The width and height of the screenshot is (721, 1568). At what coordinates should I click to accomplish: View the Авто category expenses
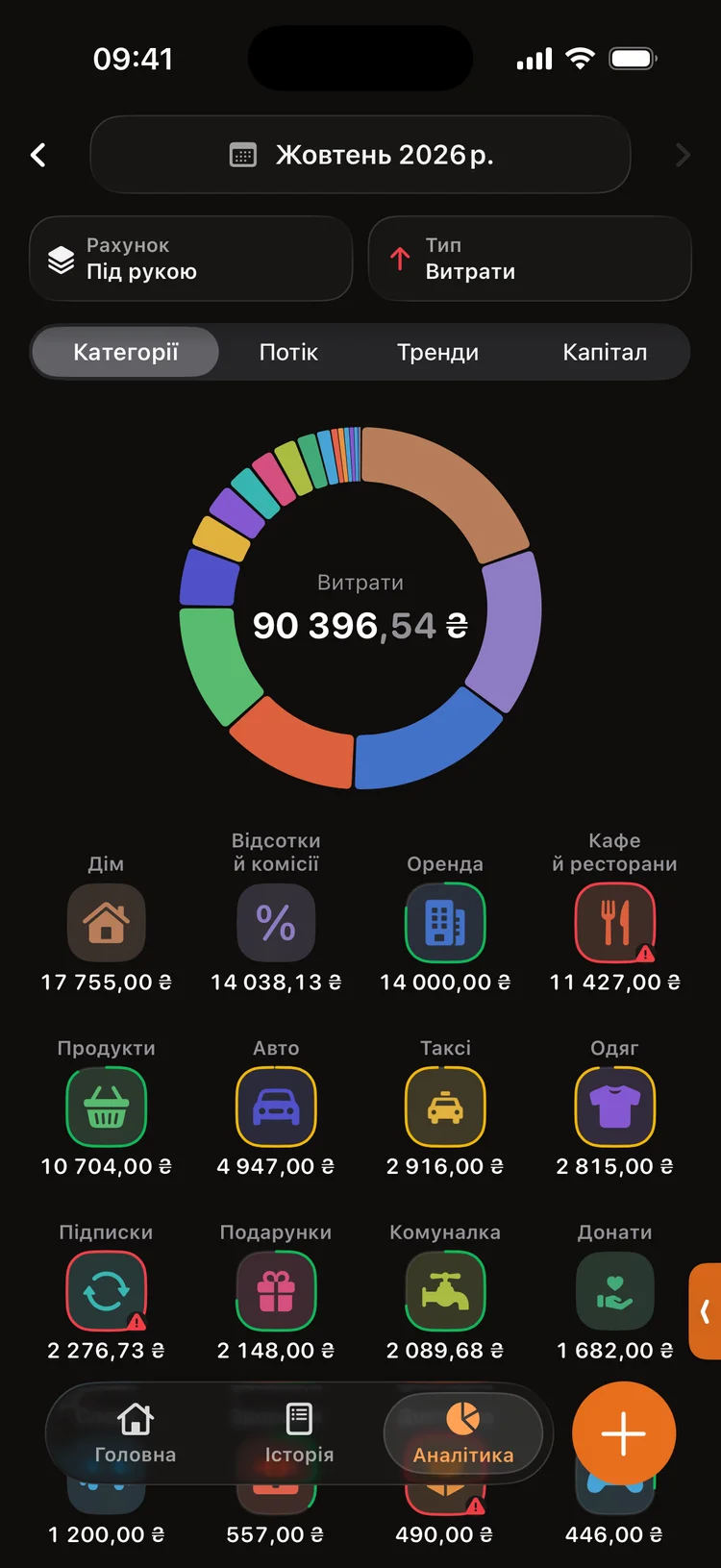tap(276, 1107)
